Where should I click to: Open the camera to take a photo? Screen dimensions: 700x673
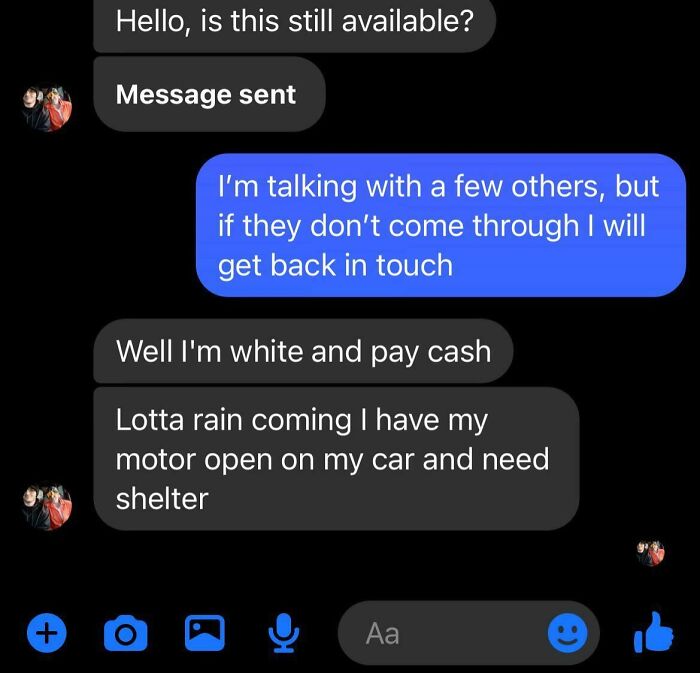[x=125, y=633]
